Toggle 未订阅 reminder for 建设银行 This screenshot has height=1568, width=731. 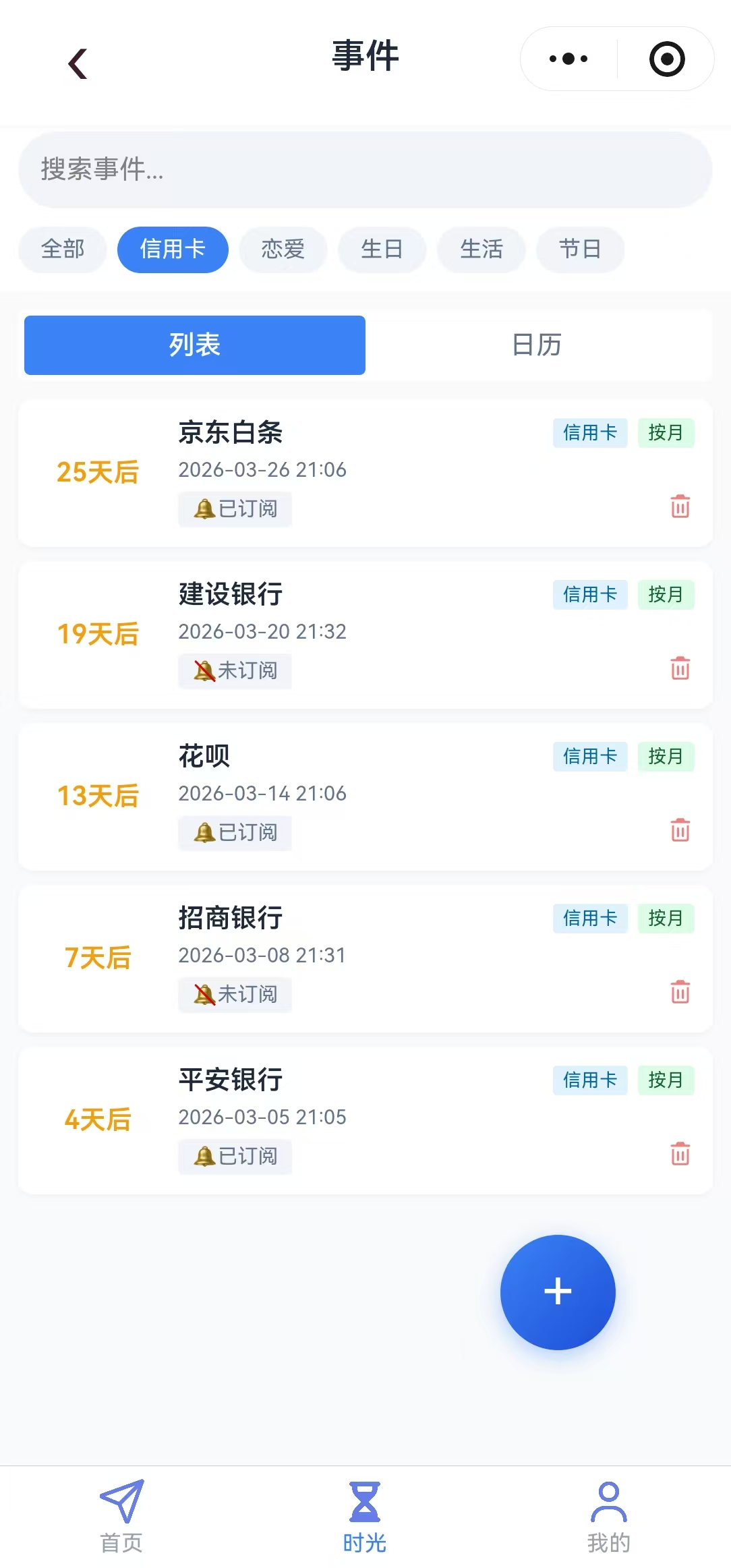[x=235, y=671]
